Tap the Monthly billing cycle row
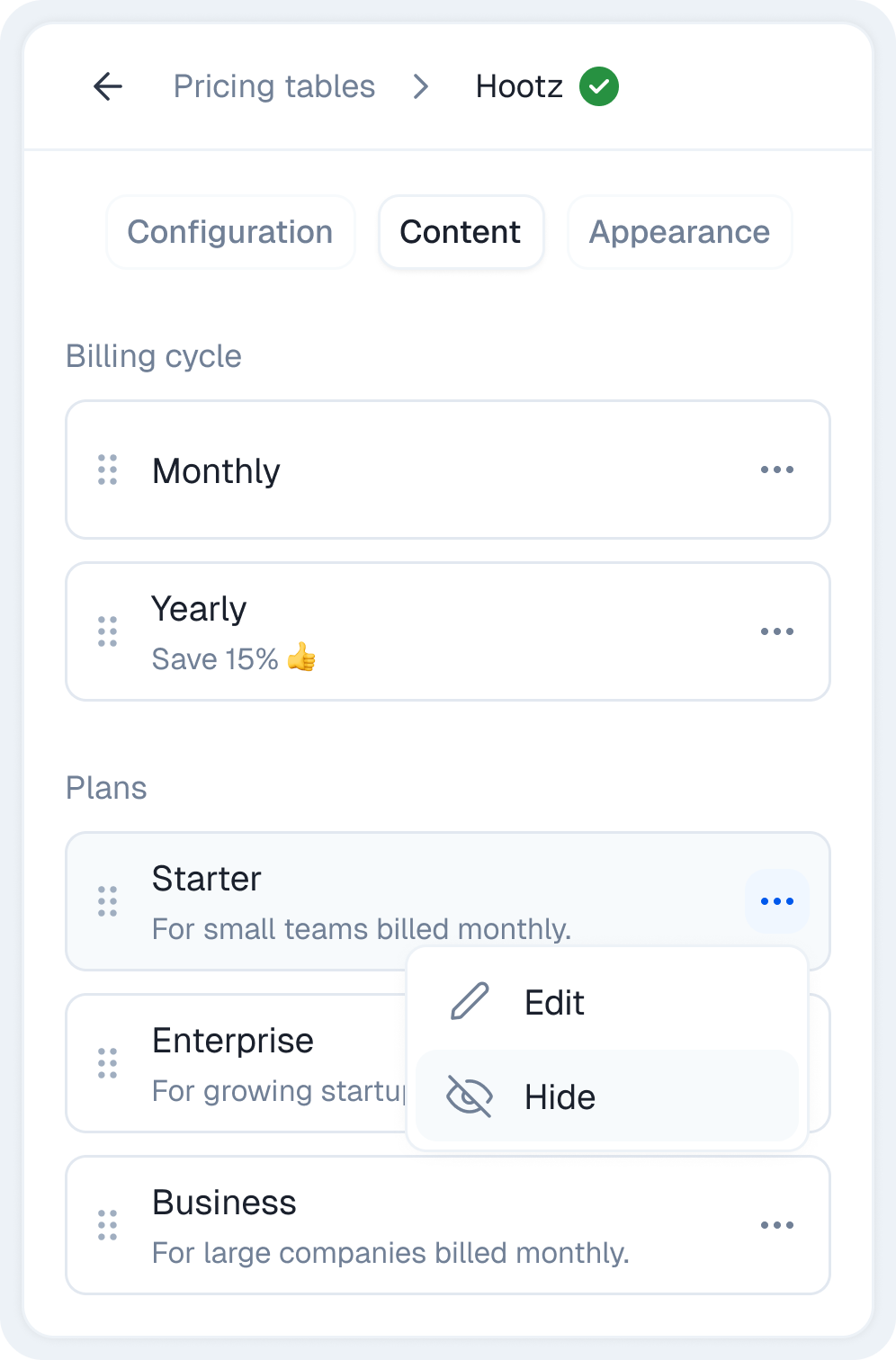Image resolution: width=896 pixels, height=1360 pixels. pyautogui.click(x=405, y=470)
